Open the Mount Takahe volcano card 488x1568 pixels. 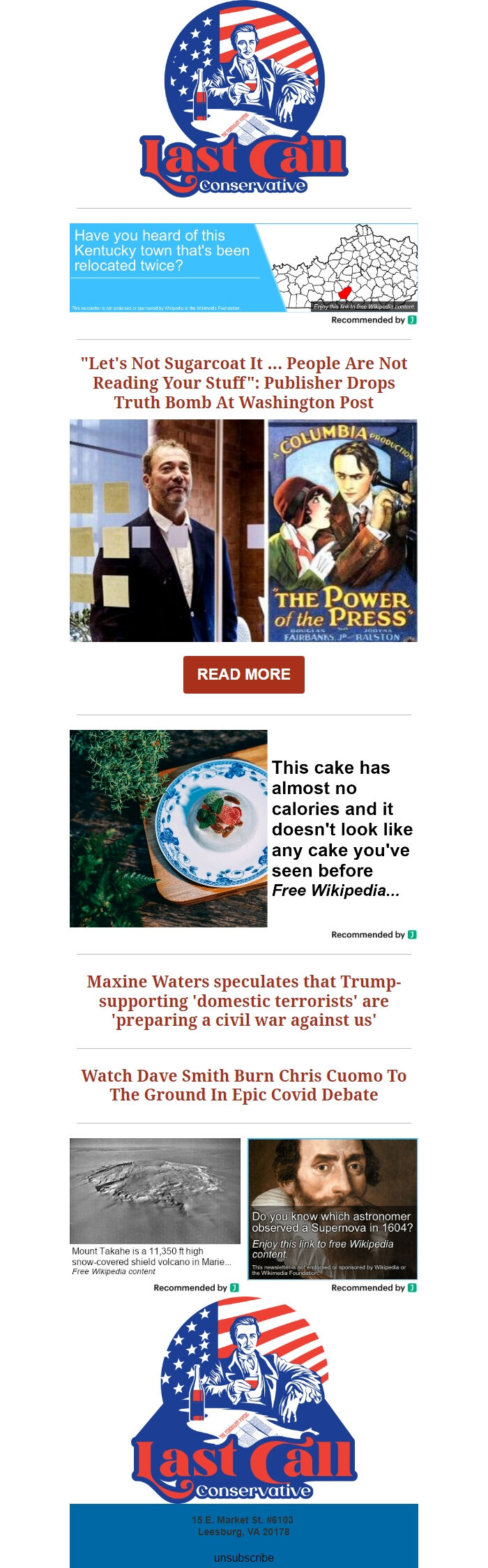[x=155, y=1207]
